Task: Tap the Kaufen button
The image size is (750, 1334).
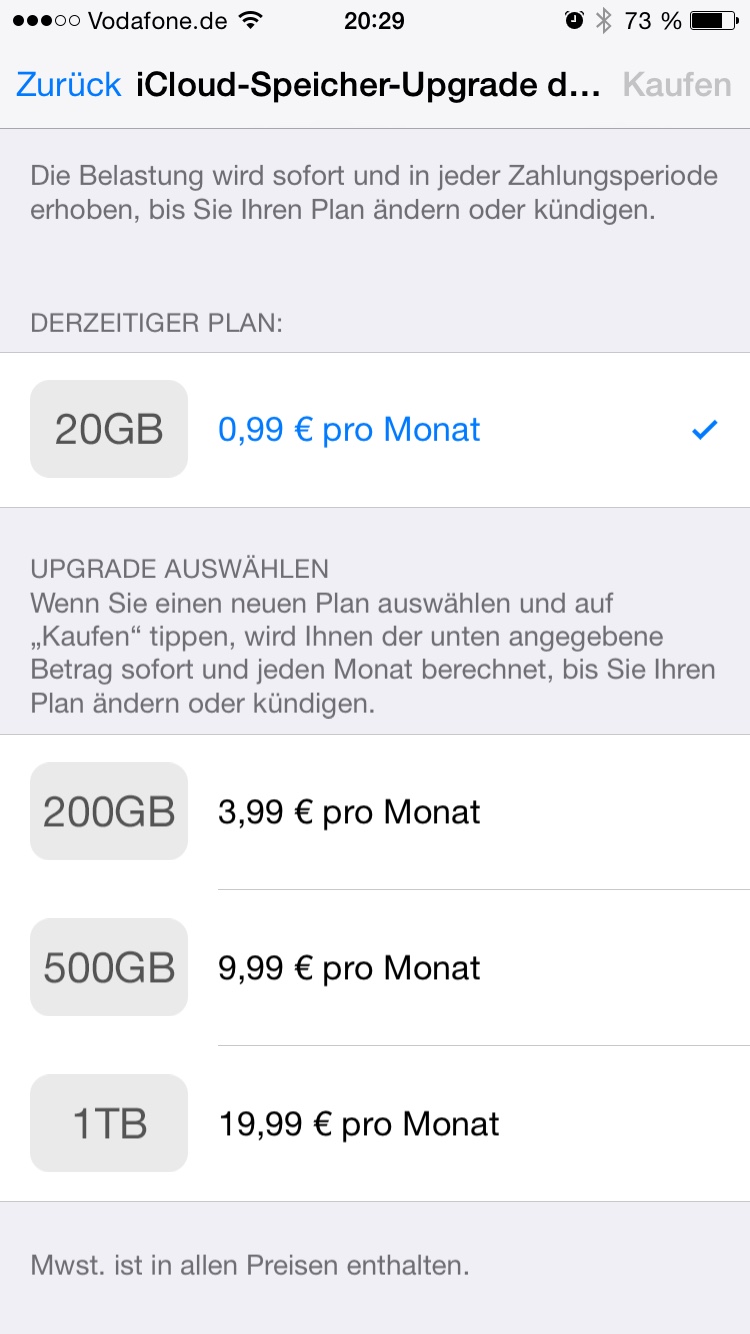Action: (x=677, y=85)
